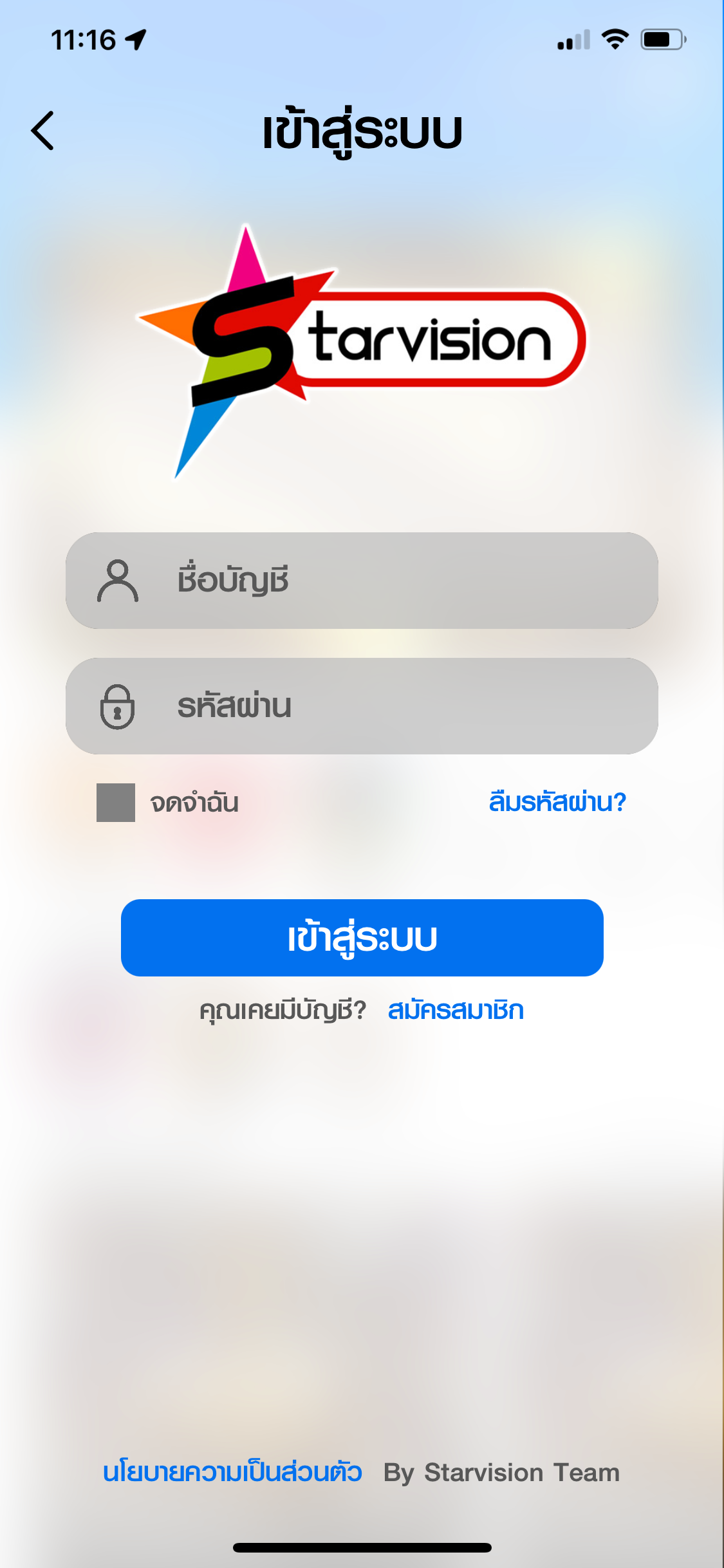View the นโยบายความเป็นส่วนตัว privacy policy
Image resolution: width=724 pixels, height=1568 pixels.
232,1473
